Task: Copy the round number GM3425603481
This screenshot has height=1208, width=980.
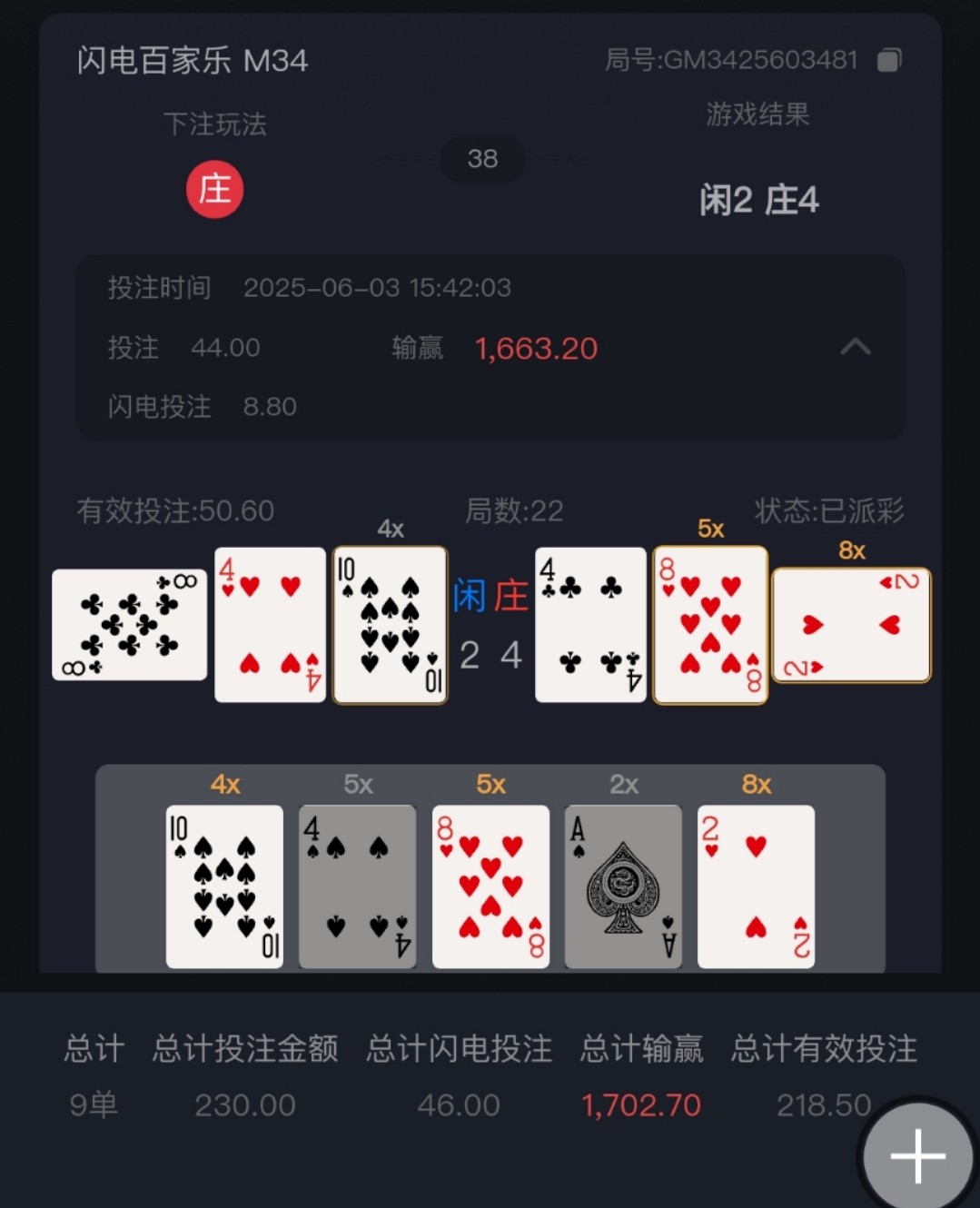Action: click(x=888, y=61)
